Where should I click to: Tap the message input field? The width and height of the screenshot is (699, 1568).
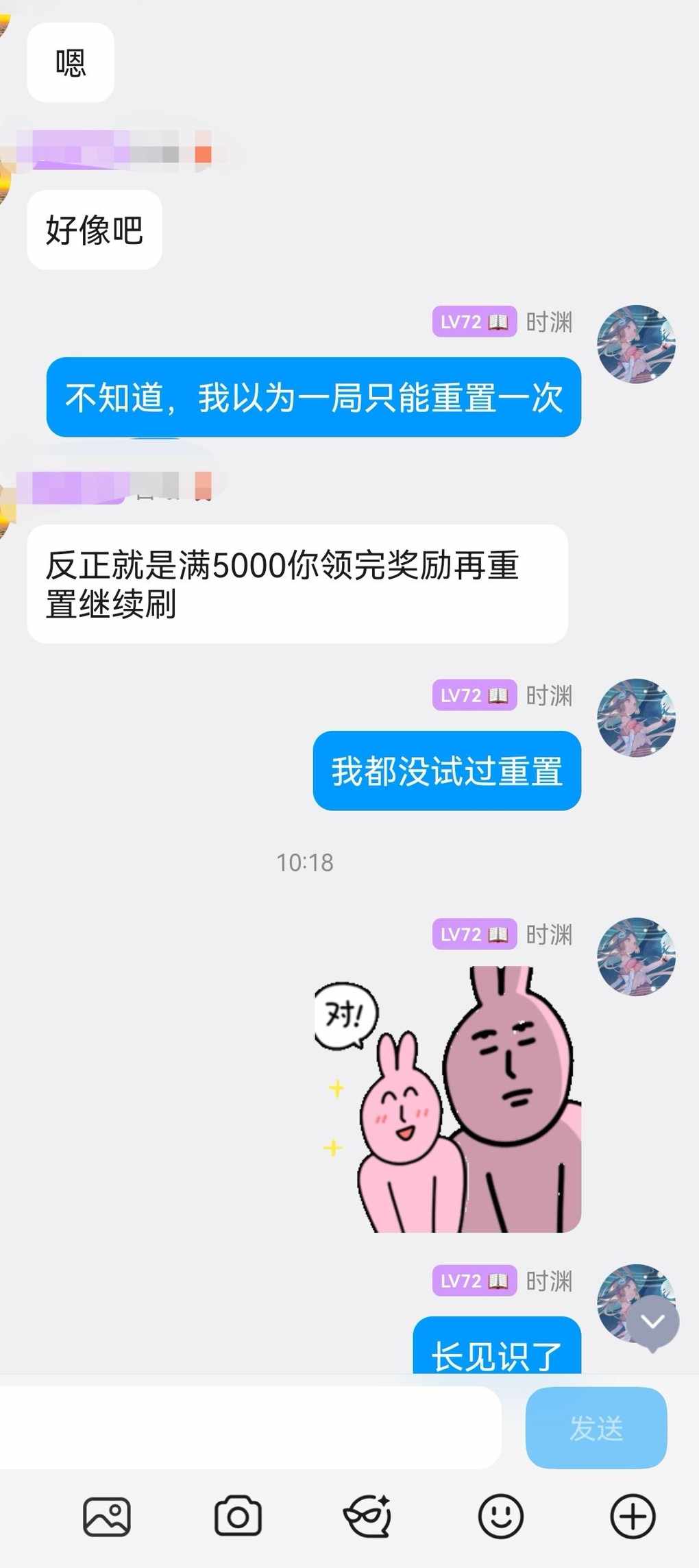click(x=247, y=1427)
